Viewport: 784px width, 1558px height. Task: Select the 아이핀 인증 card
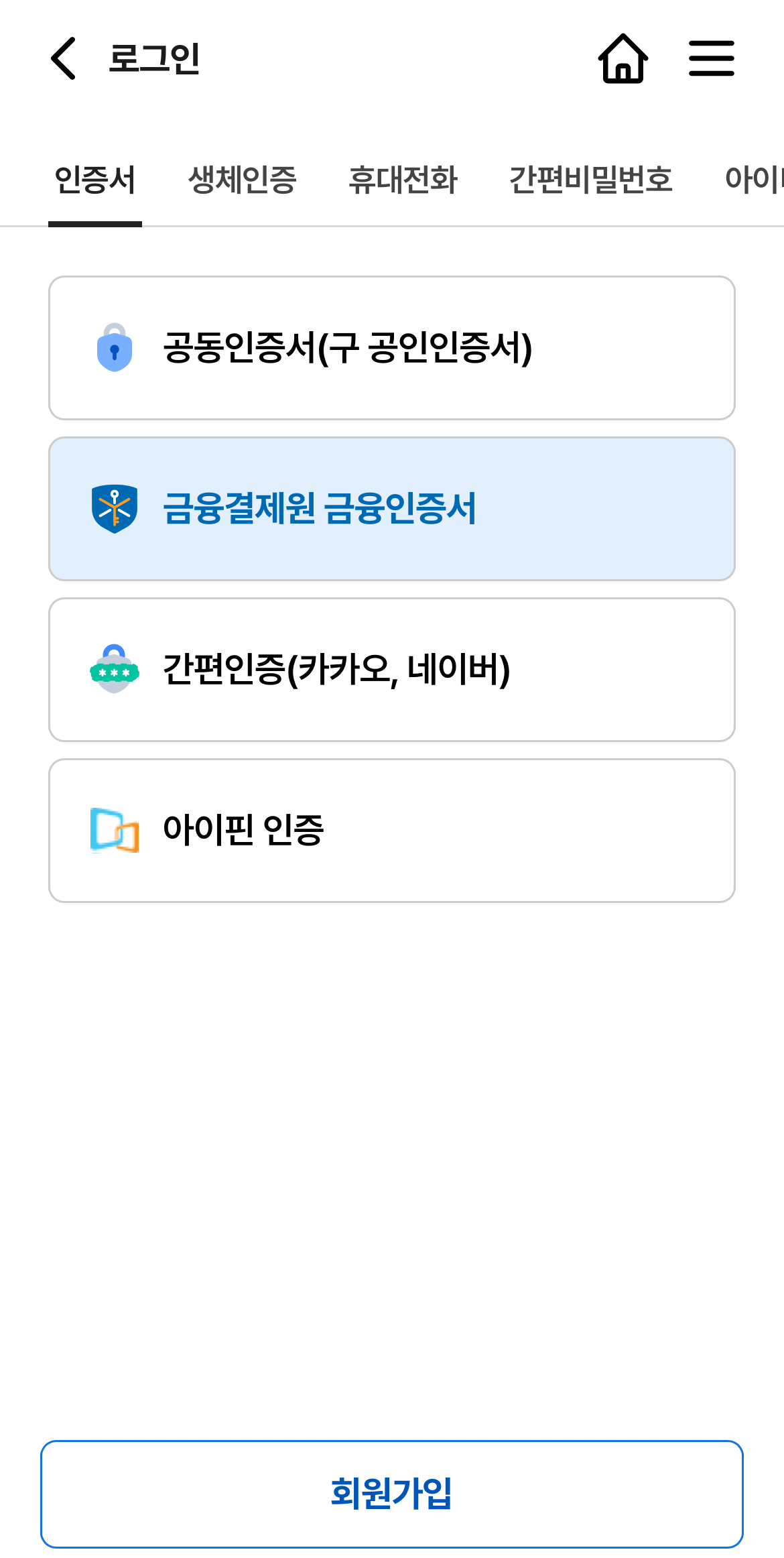click(391, 829)
